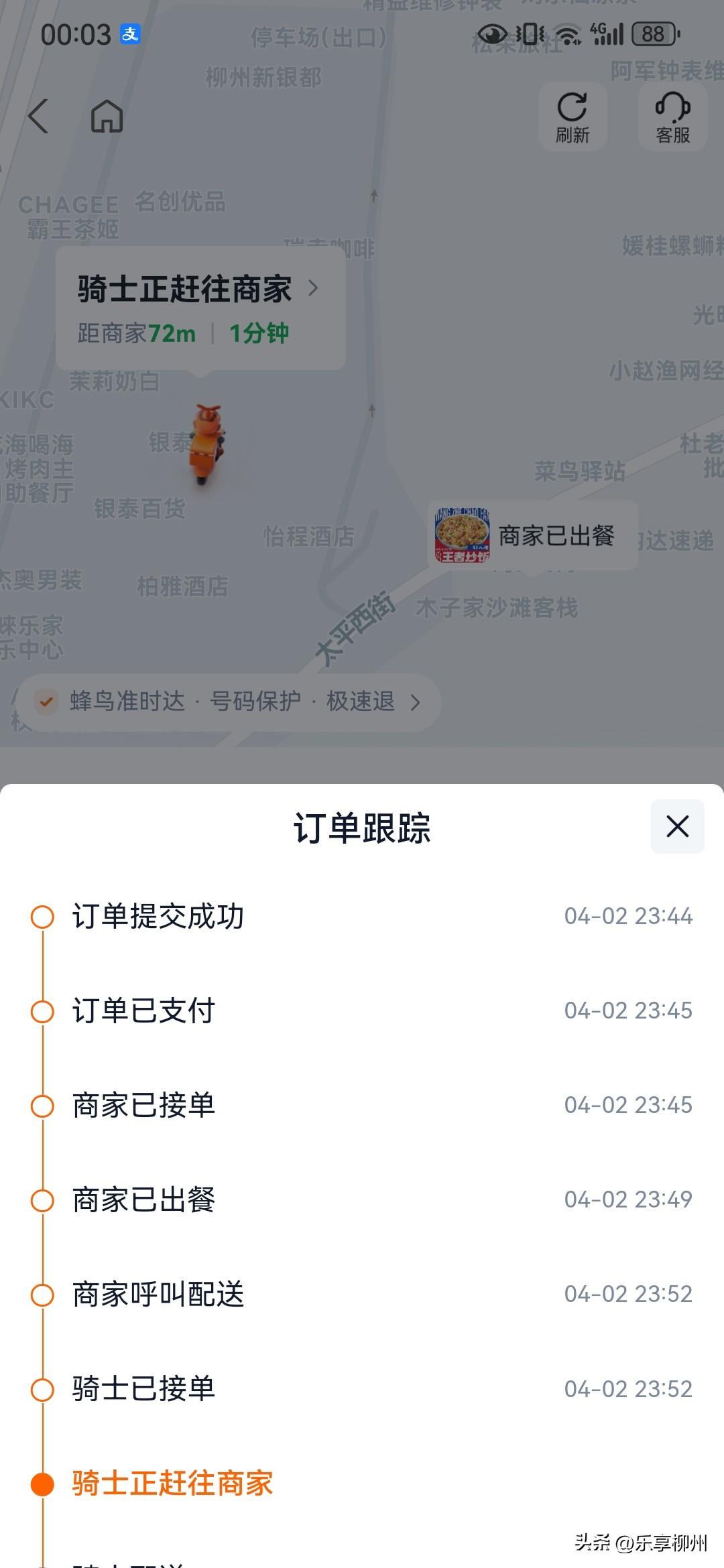Tap the restaurant food thumbnail marker on map
724x1568 pixels.
461,535
